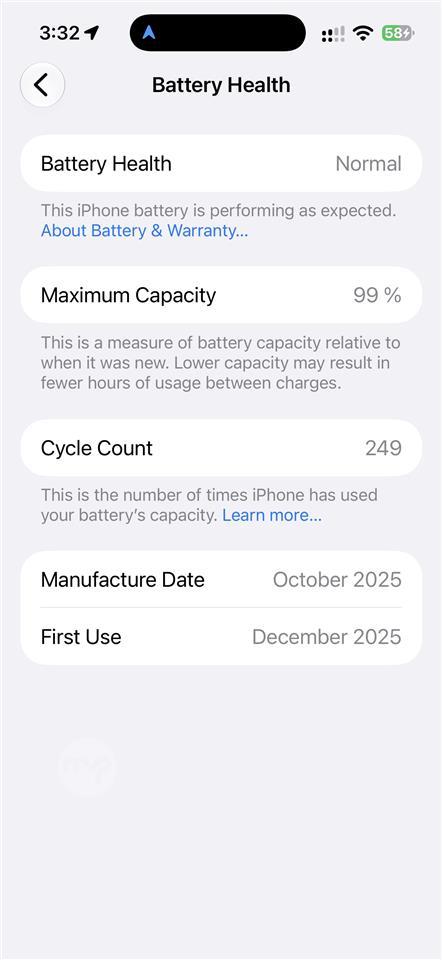Tap Learn more about cycle count
Viewport: 442px width, 960px height.
[272, 516]
